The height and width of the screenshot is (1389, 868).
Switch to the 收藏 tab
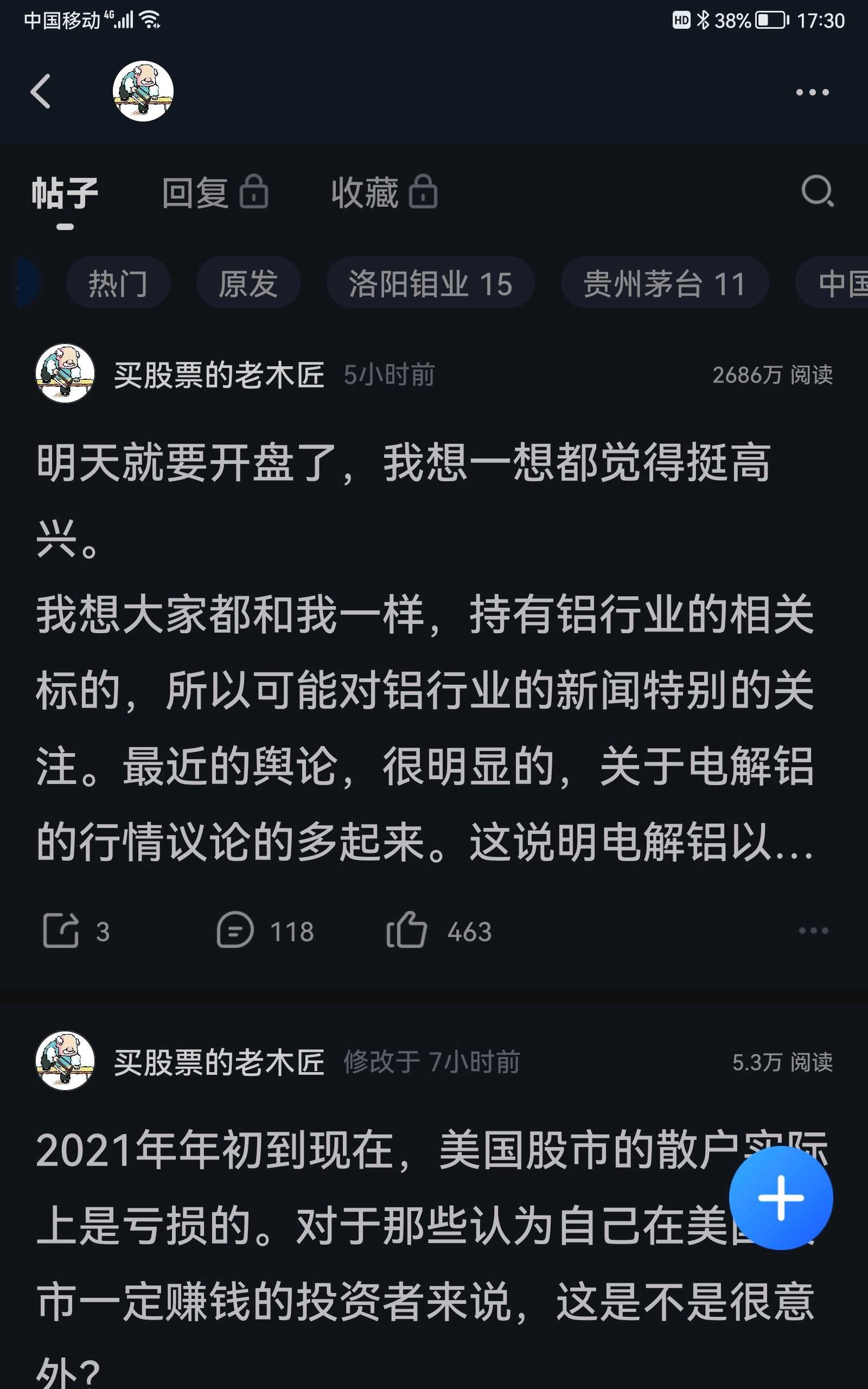(384, 192)
